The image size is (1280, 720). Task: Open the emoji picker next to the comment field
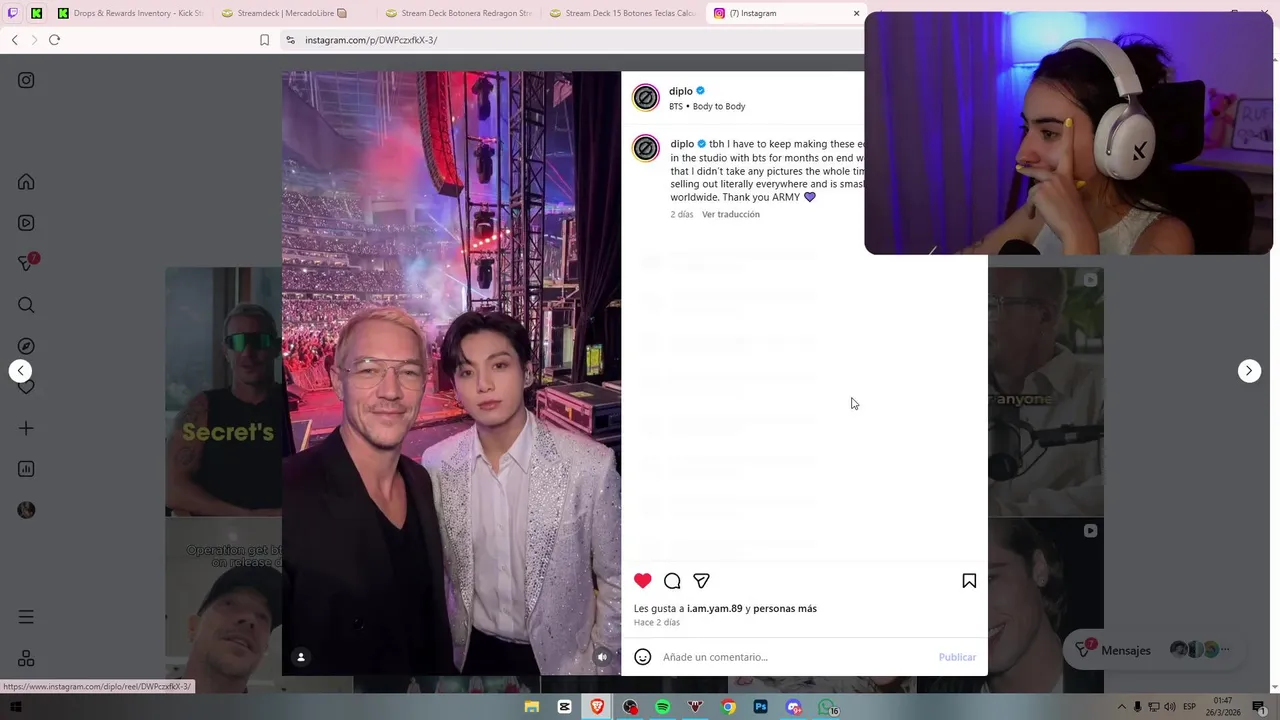(x=643, y=657)
